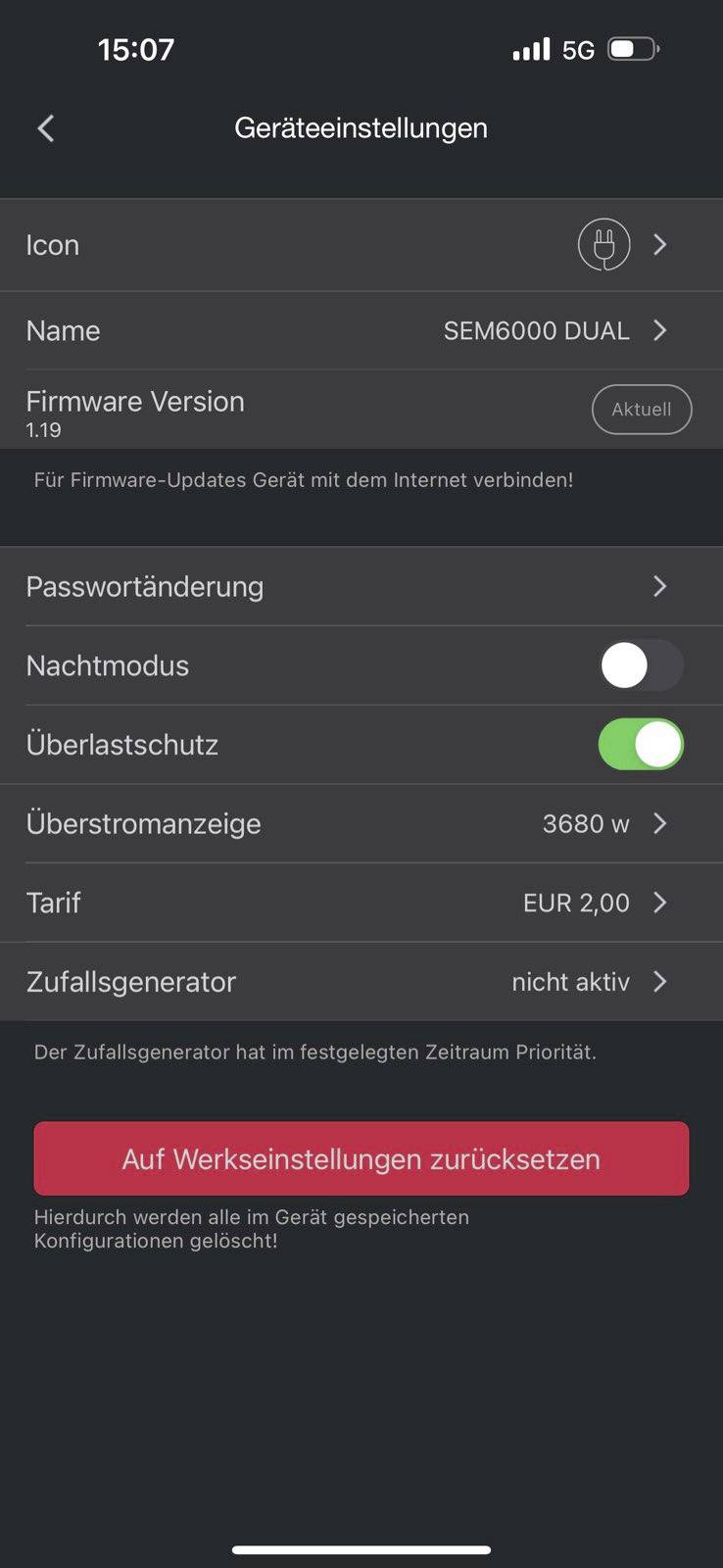The image size is (723, 1568).
Task: Disable Überlastschutz
Action: tap(641, 744)
